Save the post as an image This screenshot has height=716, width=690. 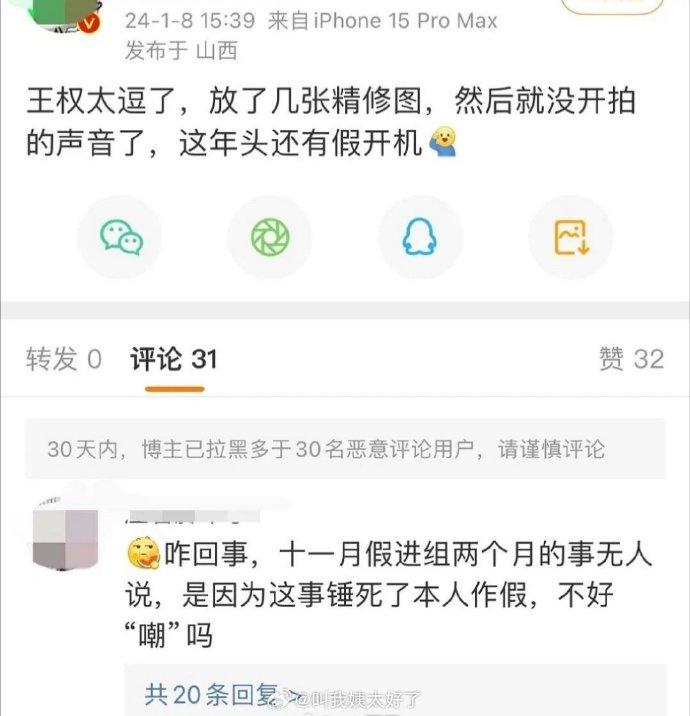point(570,237)
